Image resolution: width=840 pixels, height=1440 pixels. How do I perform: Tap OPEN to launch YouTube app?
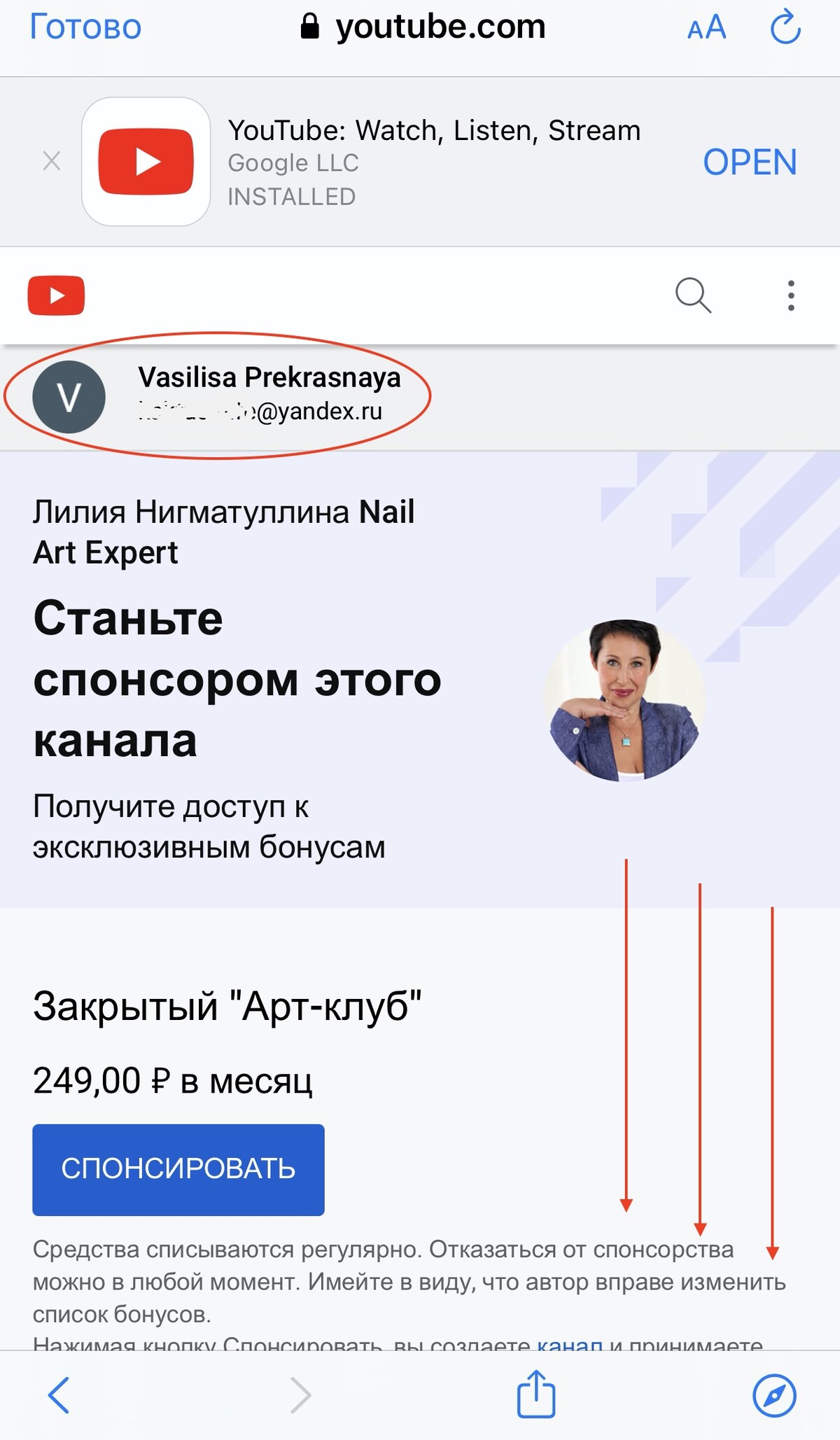pyautogui.click(x=750, y=162)
